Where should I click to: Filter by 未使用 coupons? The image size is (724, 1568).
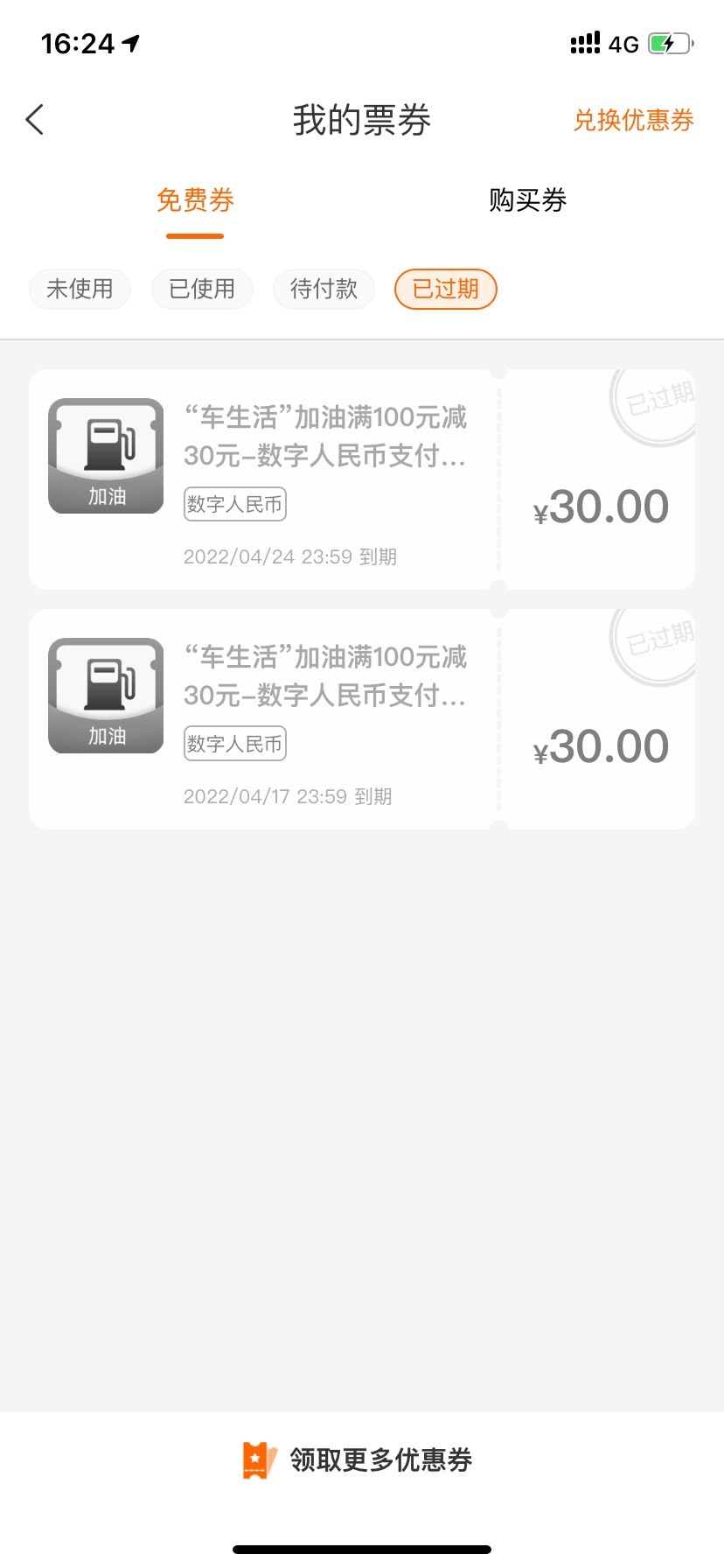pos(80,289)
